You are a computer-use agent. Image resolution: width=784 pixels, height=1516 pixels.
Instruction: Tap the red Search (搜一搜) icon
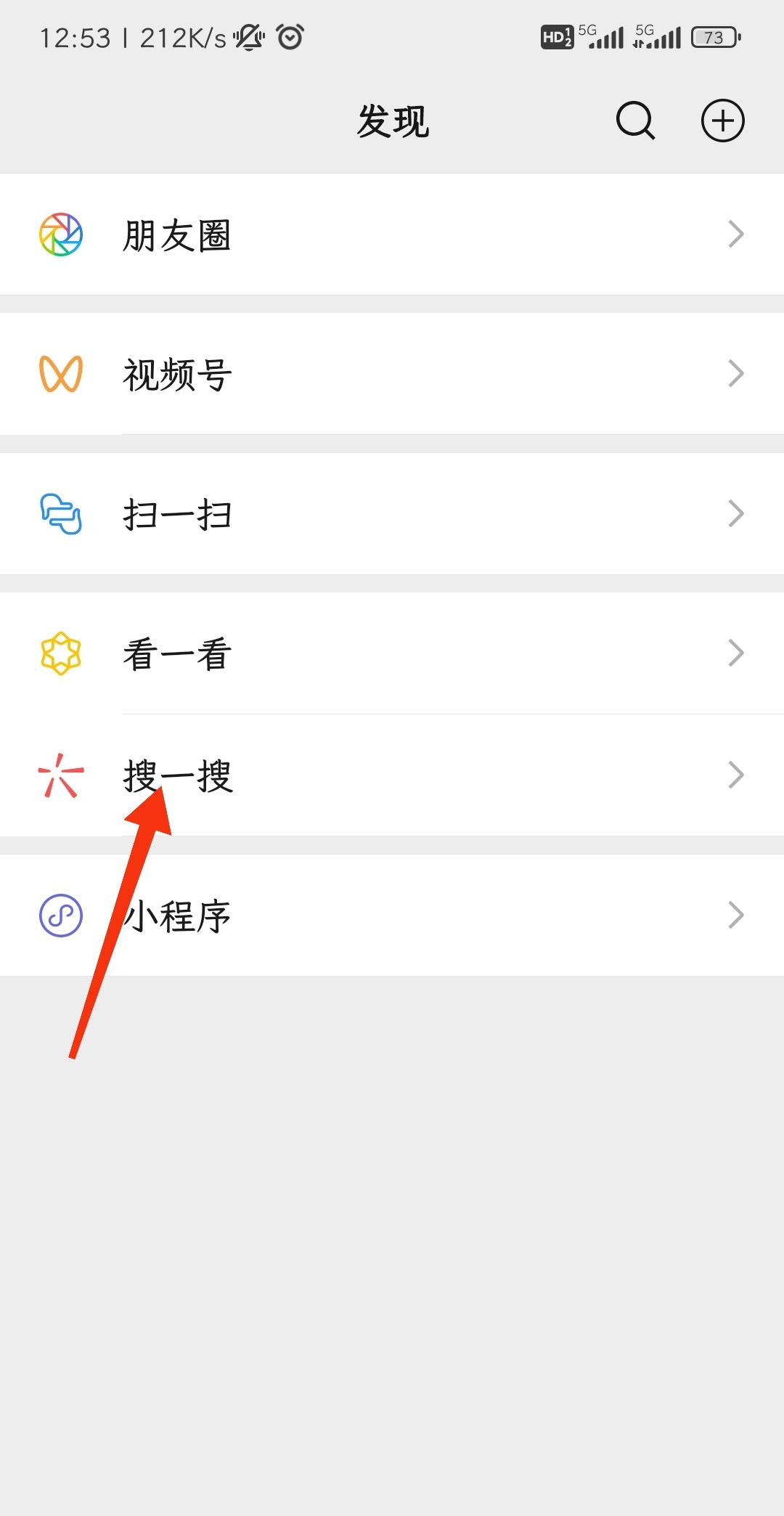tap(61, 778)
